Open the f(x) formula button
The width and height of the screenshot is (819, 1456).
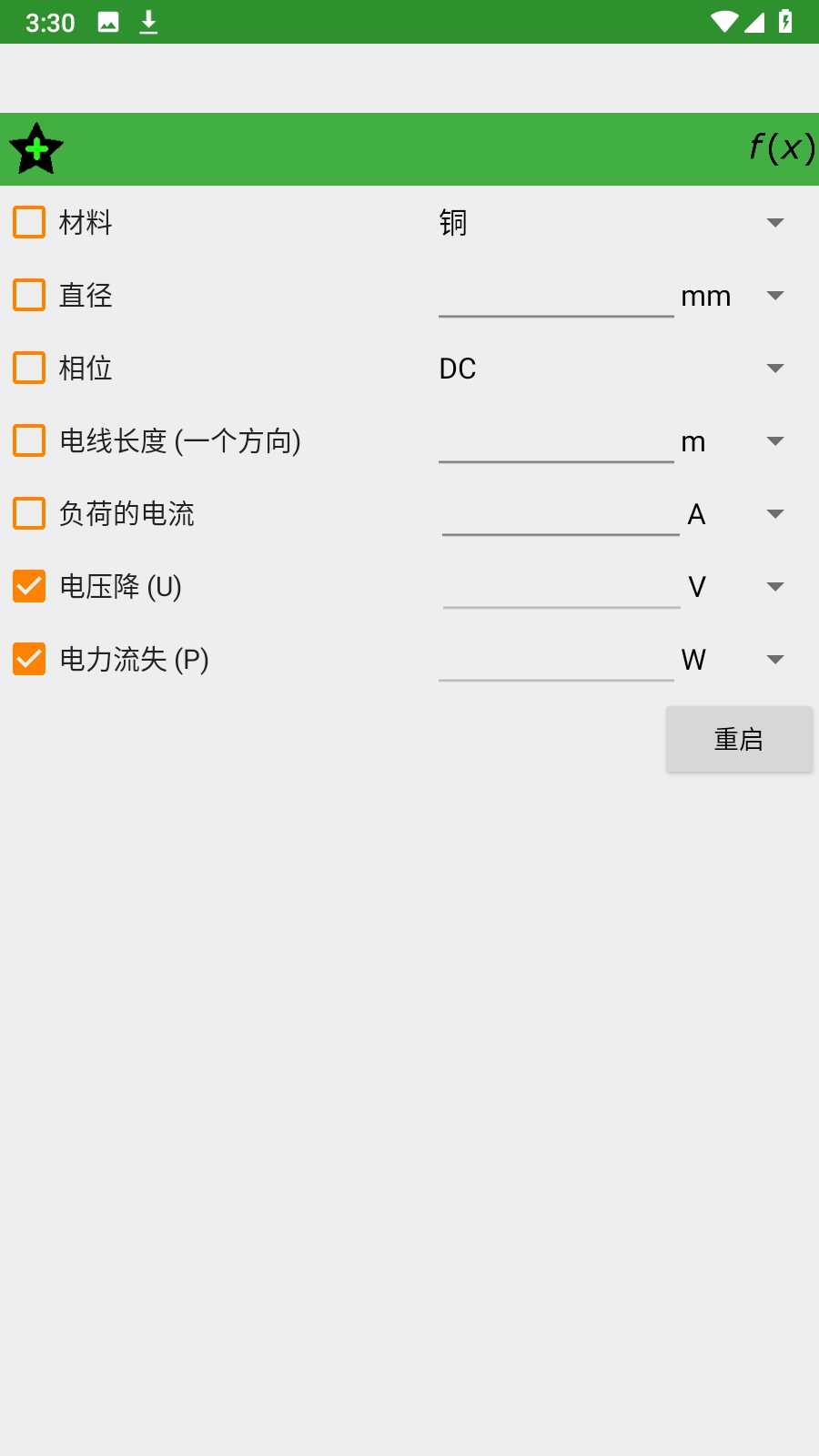(x=781, y=147)
